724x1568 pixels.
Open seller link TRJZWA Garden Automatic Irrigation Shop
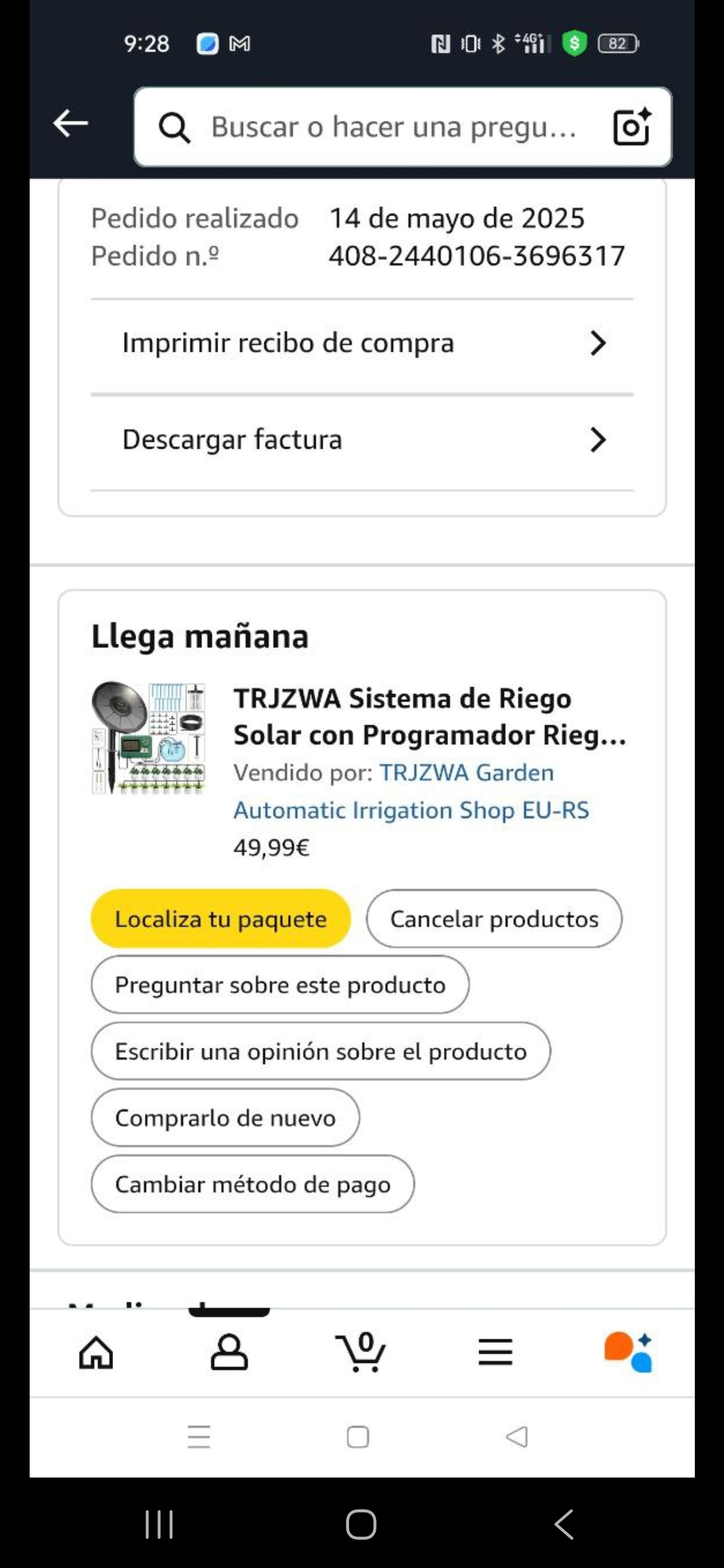pyautogui.click(x=412, y=792)
